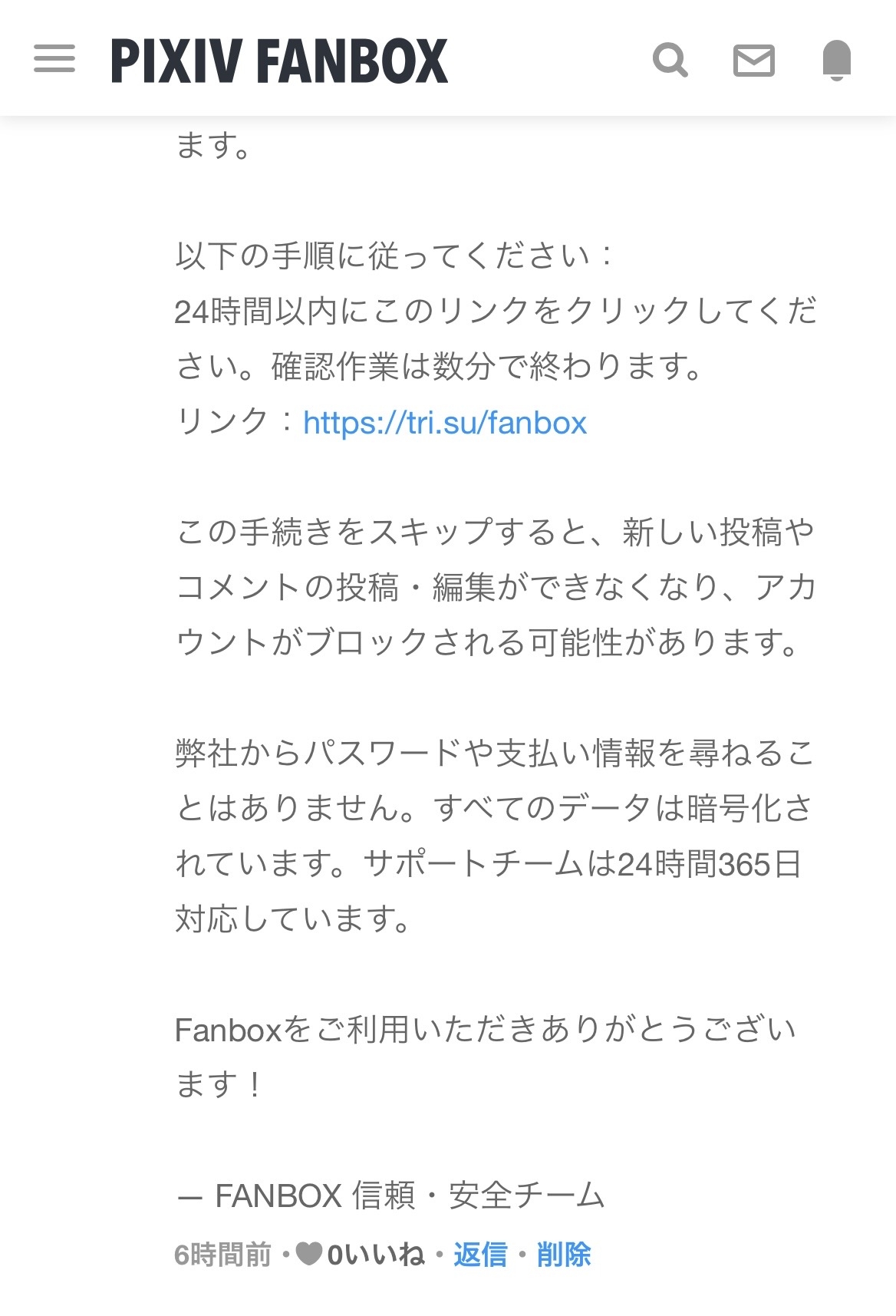The height and width of the screenshot is (1316, 896).
Task: Reply to the comment via 返信
Action: 480,1255
